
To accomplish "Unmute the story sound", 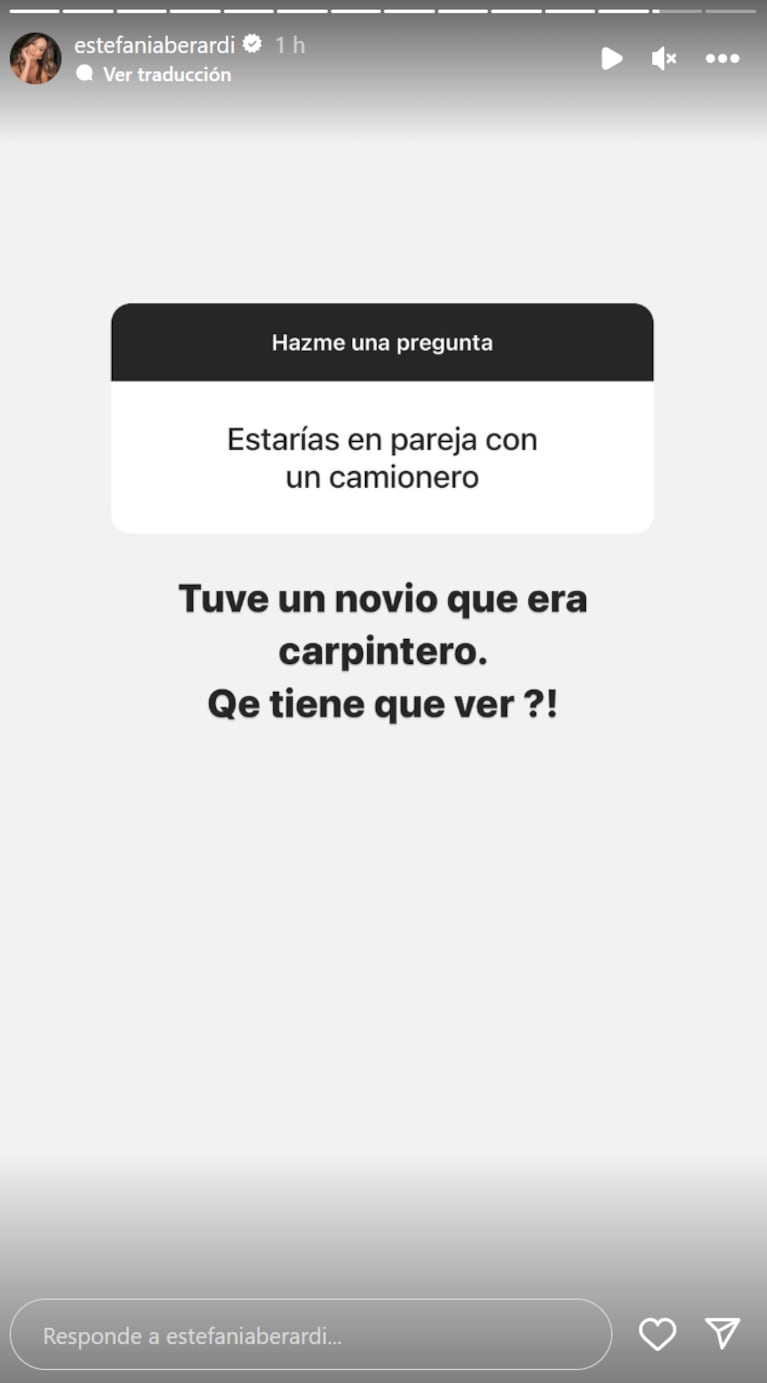I will point(664,58).
